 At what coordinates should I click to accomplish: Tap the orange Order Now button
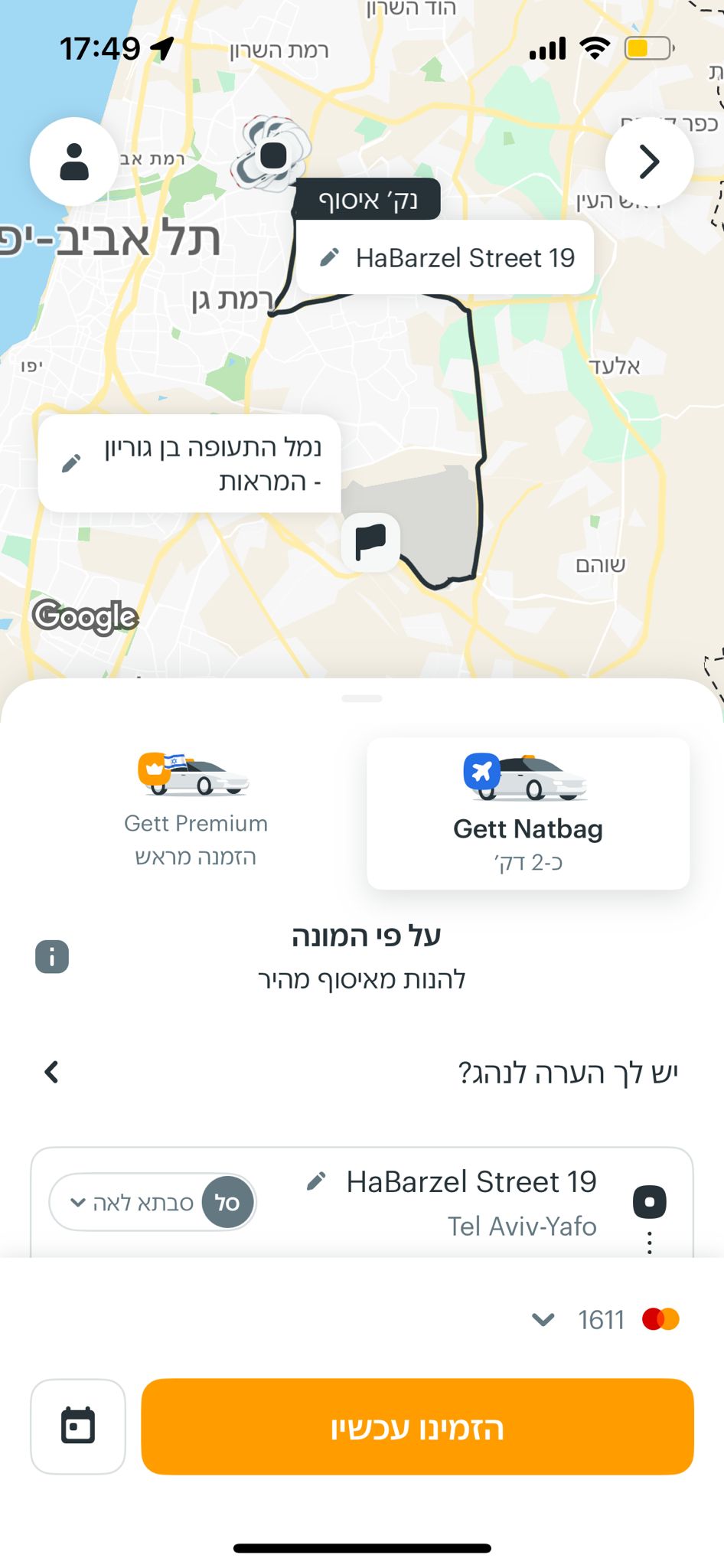[417, 1426]
